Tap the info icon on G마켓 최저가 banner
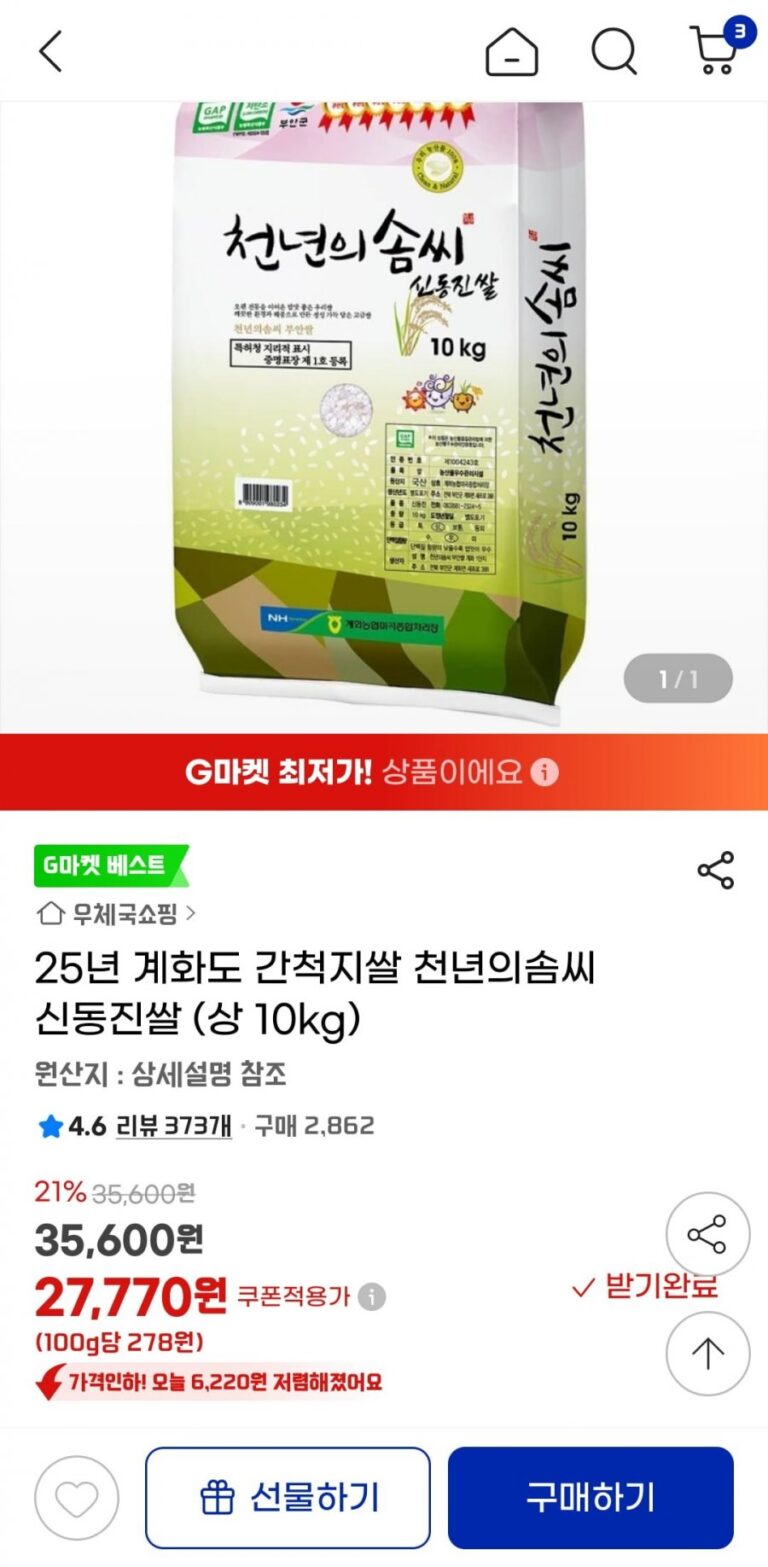 [x=544, y=772]
